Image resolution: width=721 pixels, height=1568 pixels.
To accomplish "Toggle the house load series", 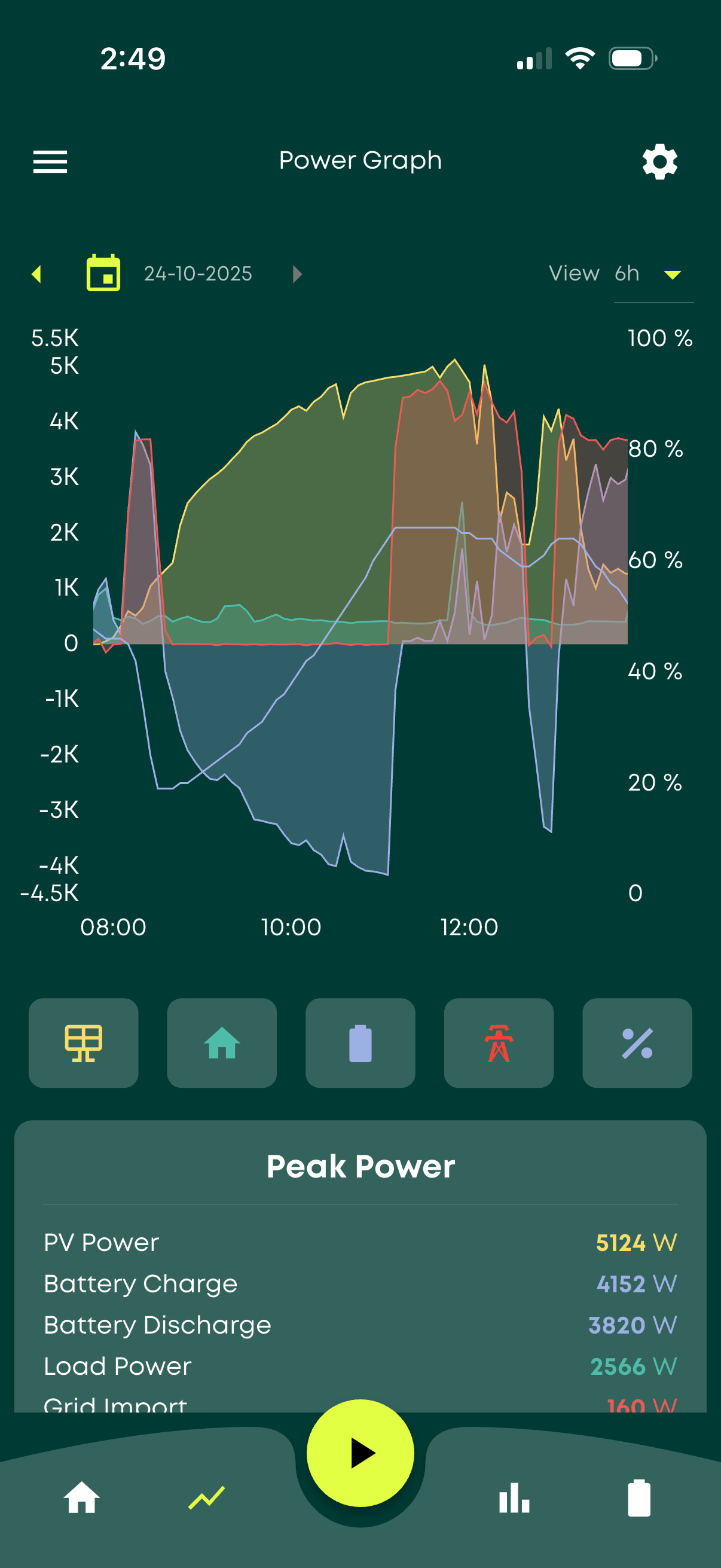I will 222,1043.
